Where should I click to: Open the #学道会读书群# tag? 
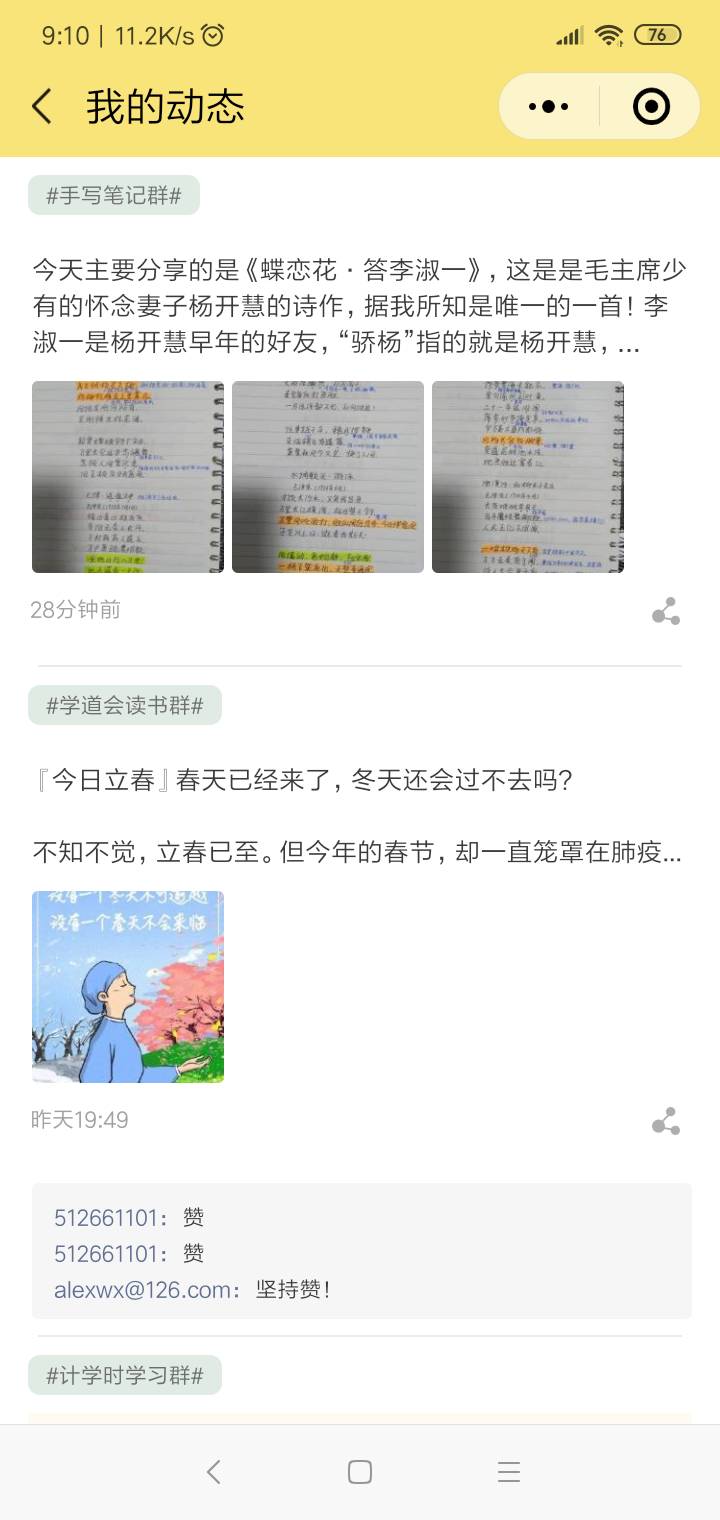click(125, 705)
